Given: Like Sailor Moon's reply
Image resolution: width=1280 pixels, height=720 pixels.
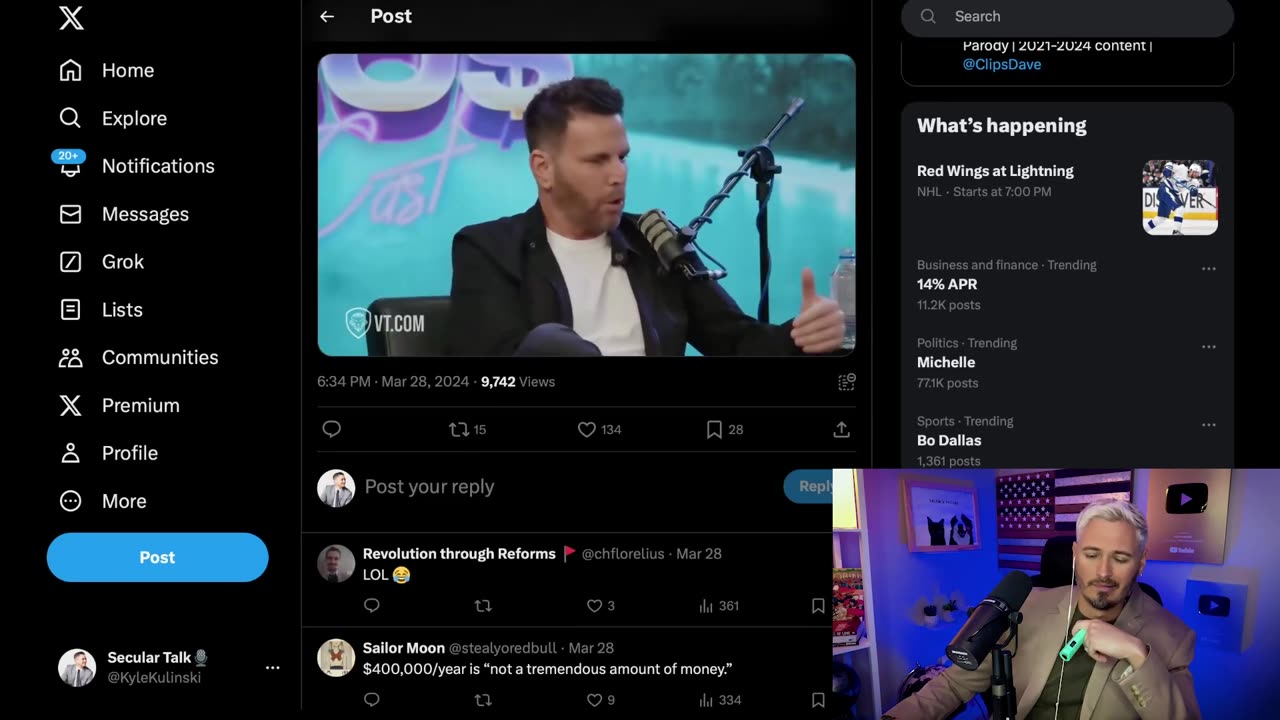Looking at the screenshot, I should [594, 700].
